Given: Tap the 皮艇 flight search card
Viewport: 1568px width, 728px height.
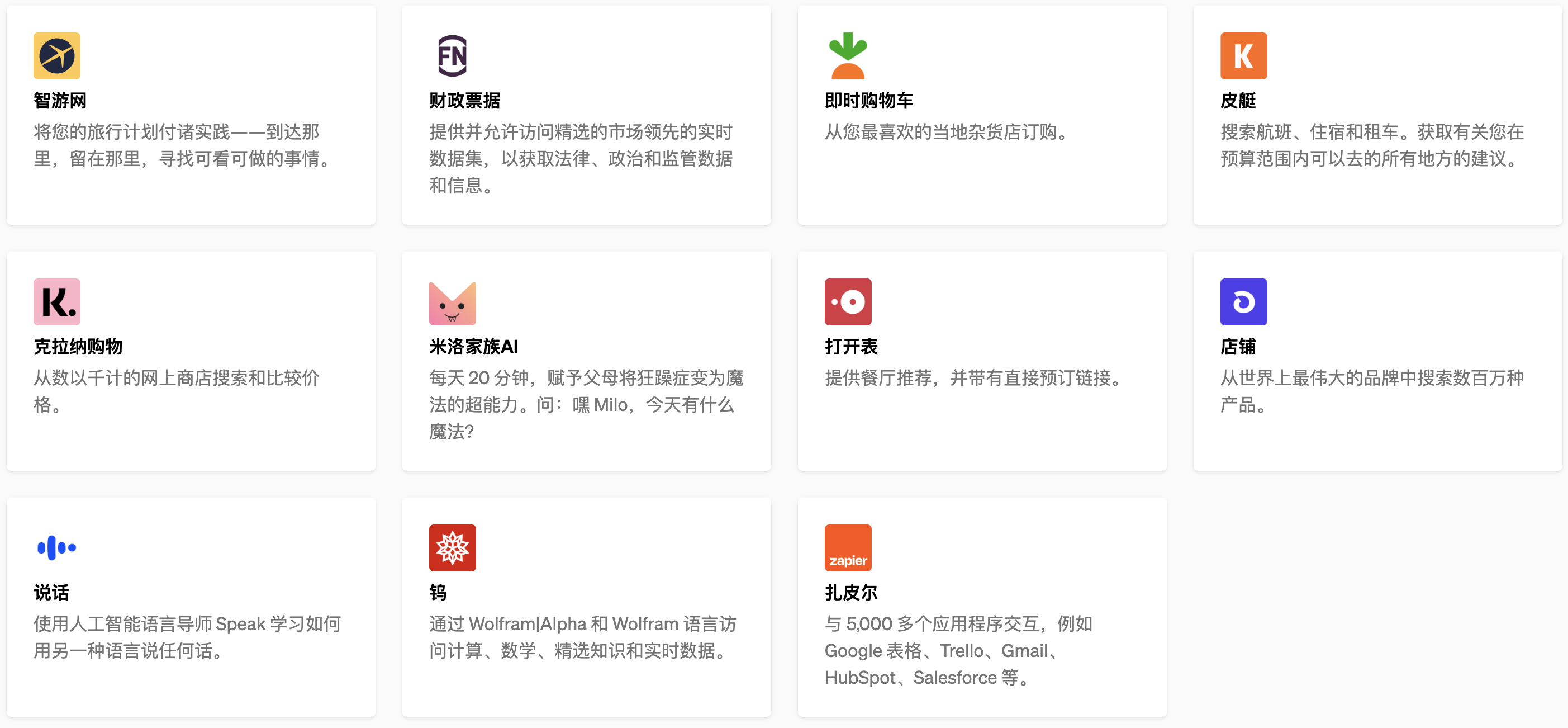Looking at the screenshot, I should click(1377, 116).
